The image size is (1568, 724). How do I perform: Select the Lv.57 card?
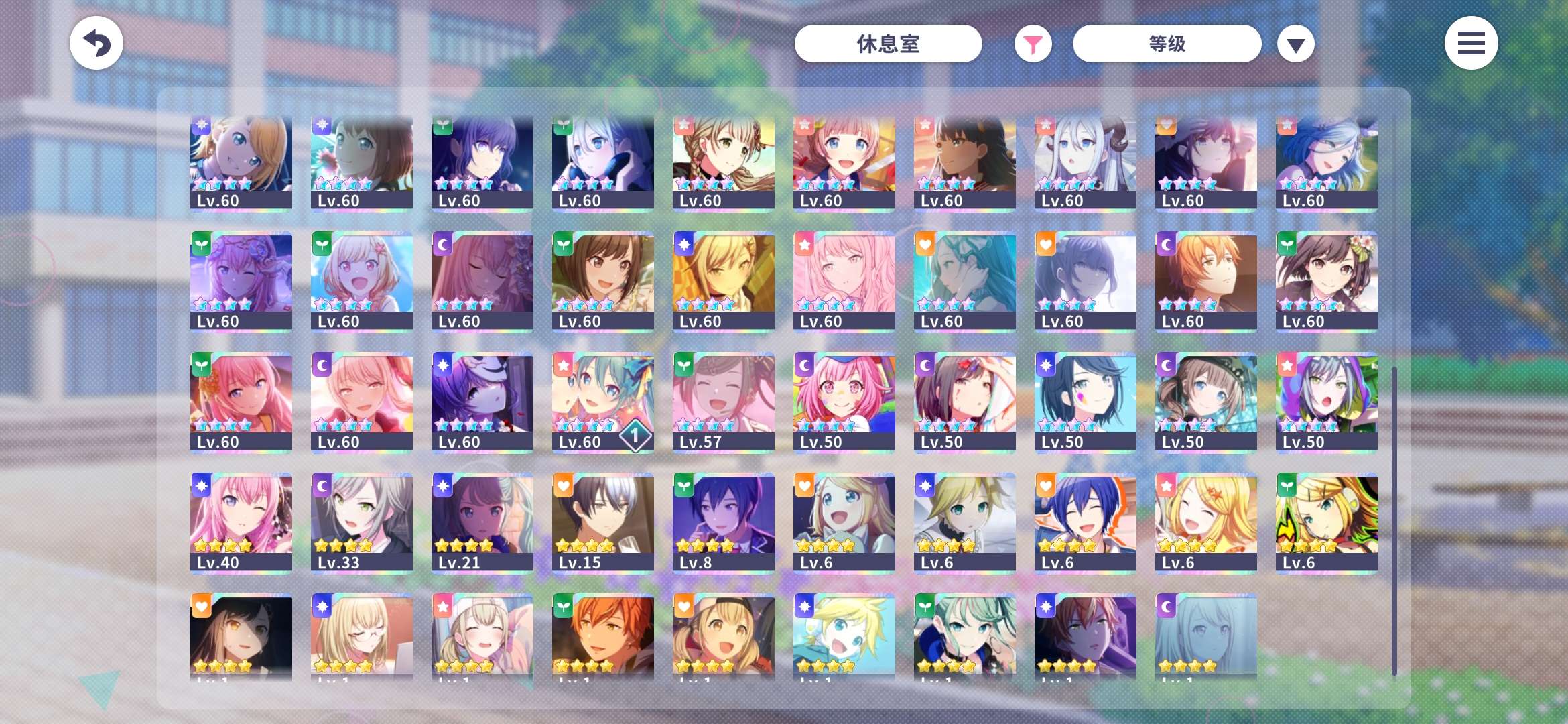[723, 401]
